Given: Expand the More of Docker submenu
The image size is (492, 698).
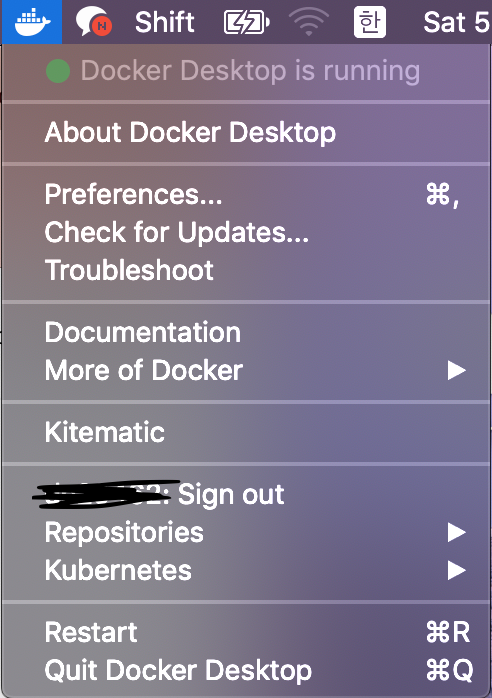Looking at the screenshot, I should [x=246, y=370].
